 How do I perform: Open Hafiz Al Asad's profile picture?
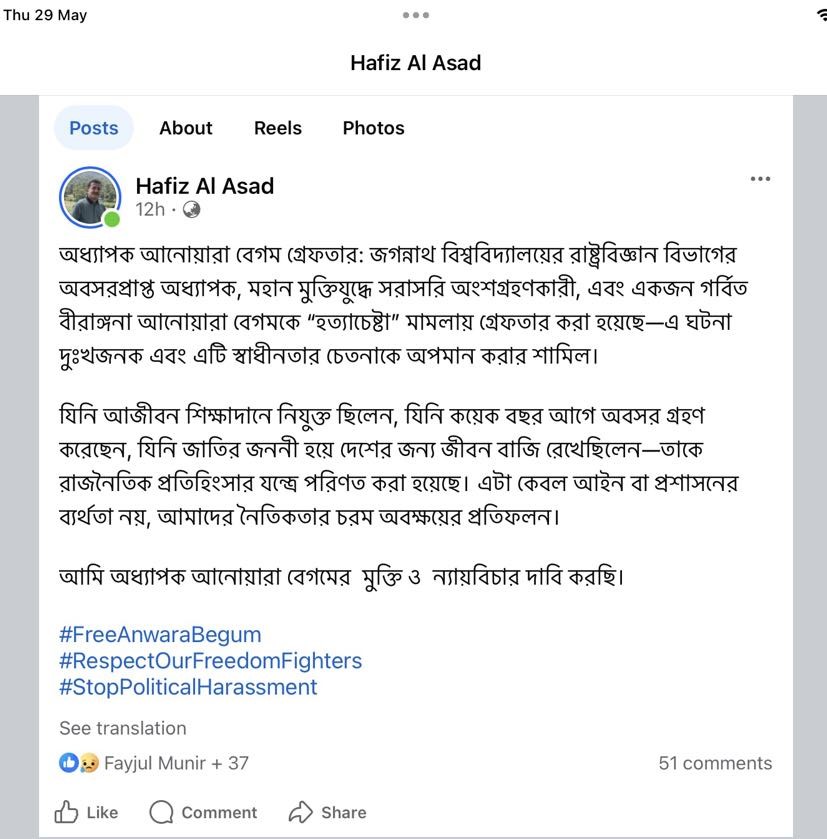point(91,196)
